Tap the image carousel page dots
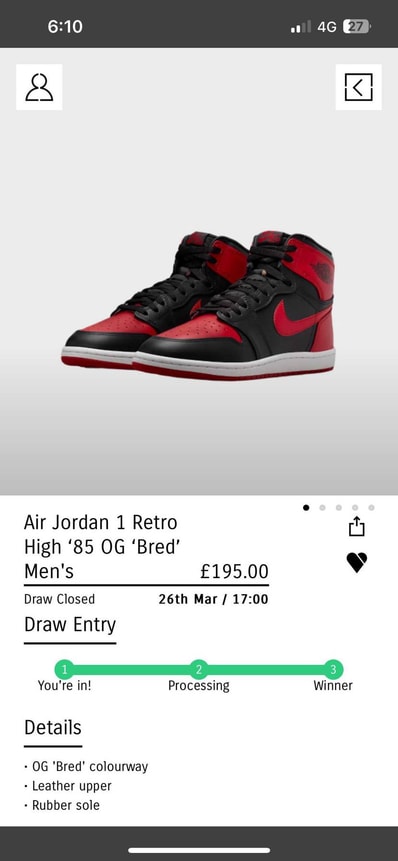 coord(339,507)
